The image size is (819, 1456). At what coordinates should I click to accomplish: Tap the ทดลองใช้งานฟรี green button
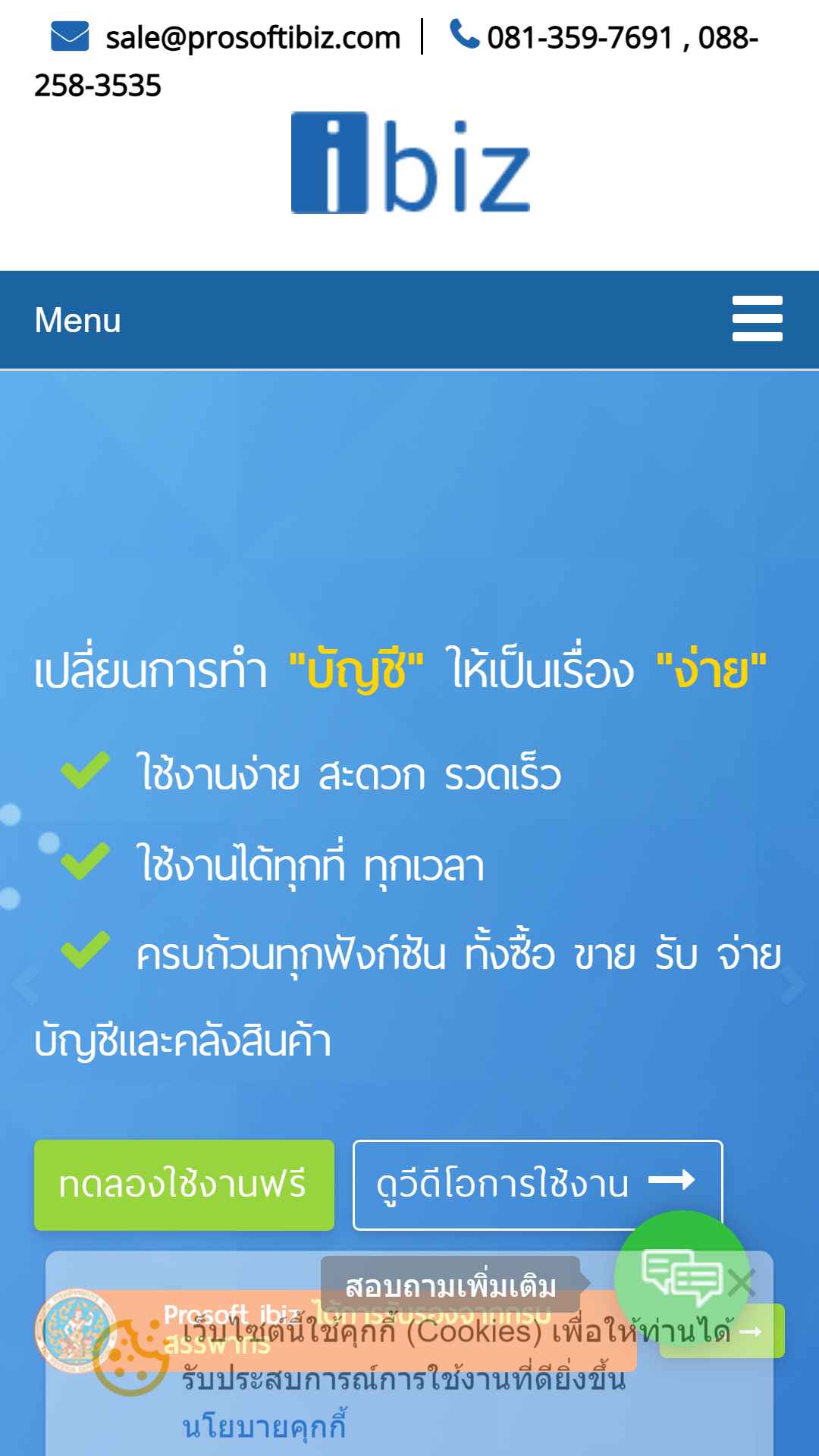tap(184, 1185)
